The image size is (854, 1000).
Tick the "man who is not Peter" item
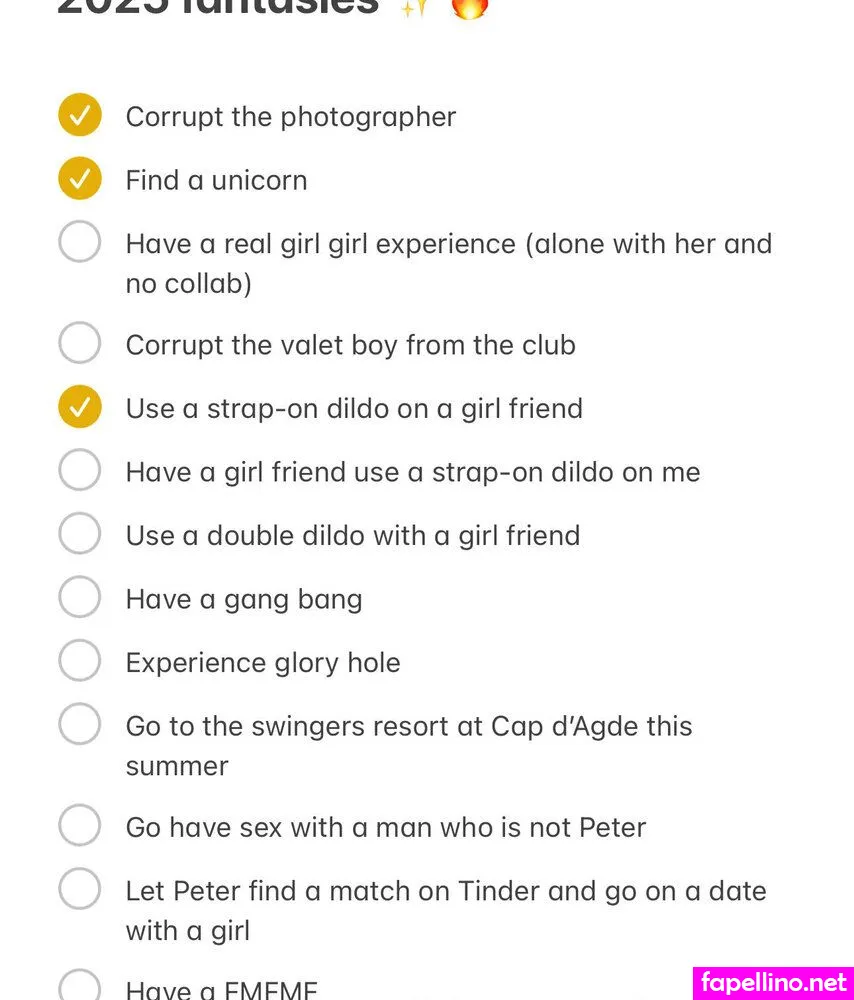80,826
